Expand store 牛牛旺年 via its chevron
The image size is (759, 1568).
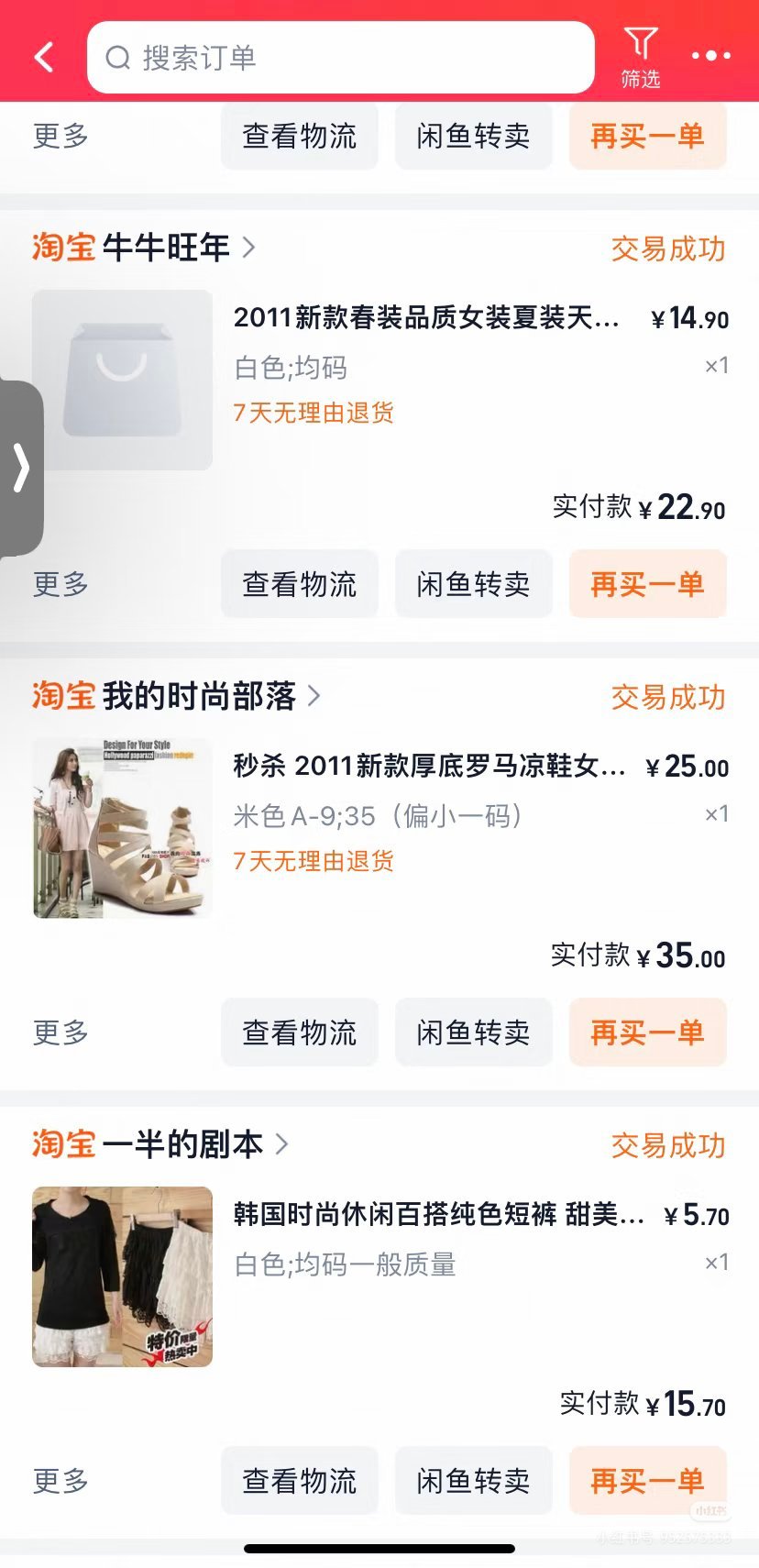click(x=248, y=247)
